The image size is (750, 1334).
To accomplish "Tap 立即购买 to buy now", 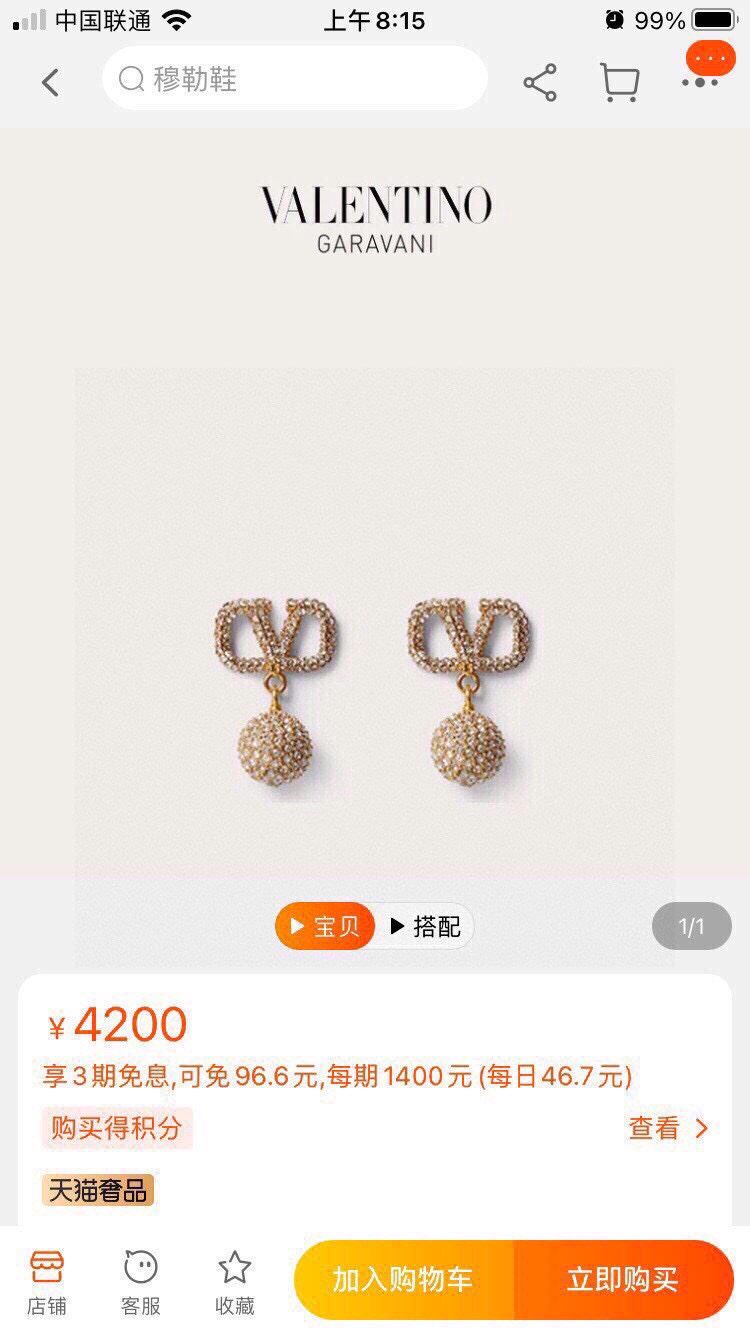I will coord(623,1279).
